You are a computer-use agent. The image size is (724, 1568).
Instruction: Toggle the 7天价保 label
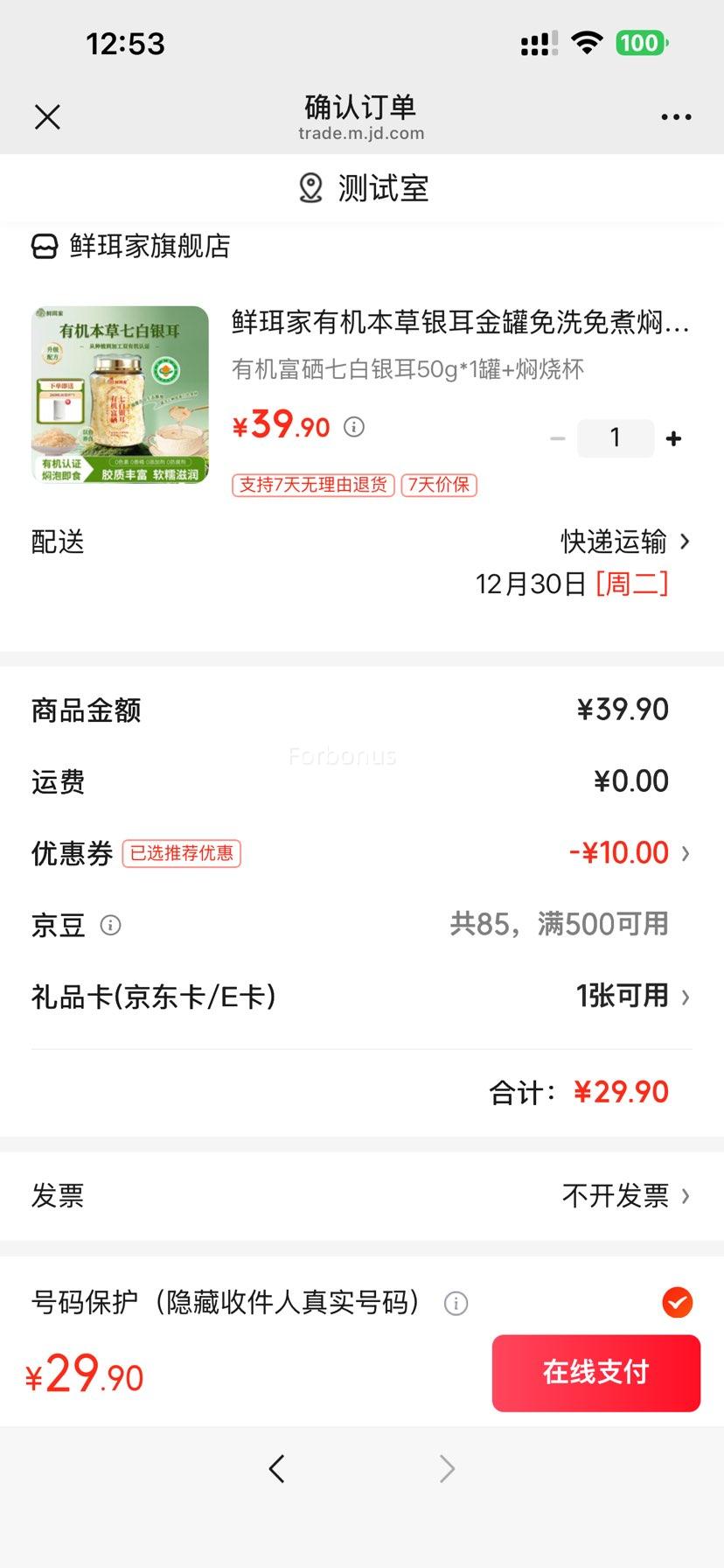click(x=438, y=485)
